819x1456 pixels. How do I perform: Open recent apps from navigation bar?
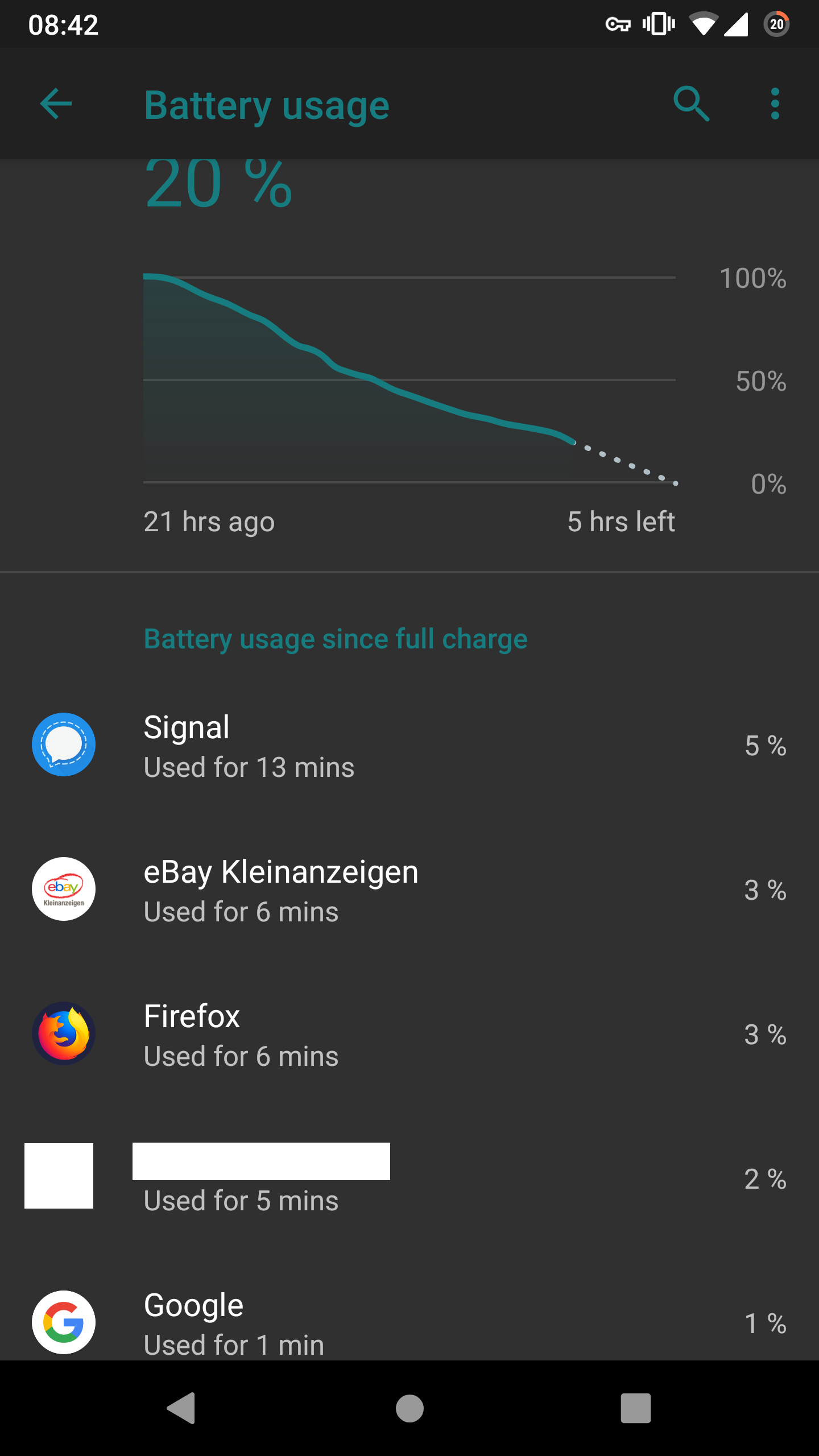click(635, 1409)
